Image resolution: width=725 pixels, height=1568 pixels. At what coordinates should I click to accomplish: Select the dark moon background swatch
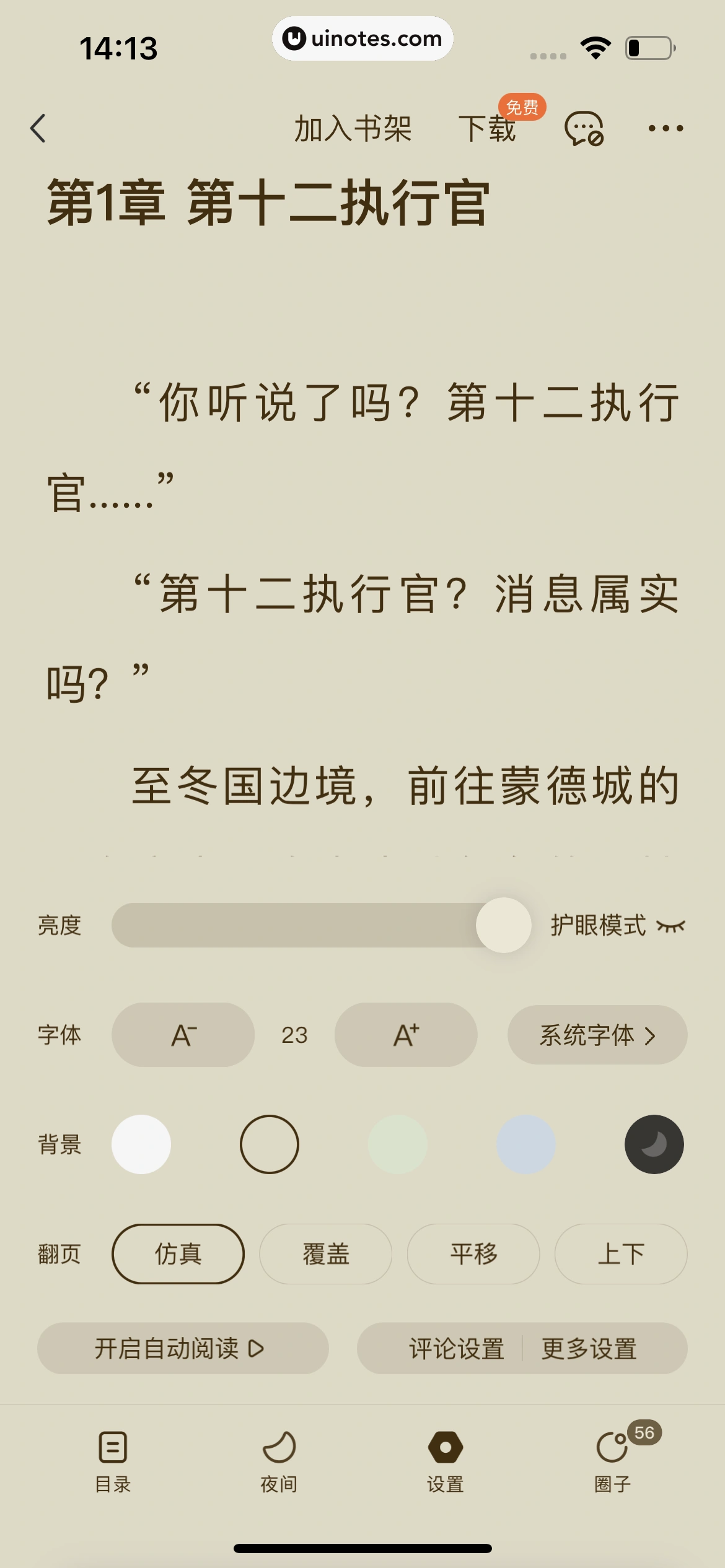(654, 1144)
